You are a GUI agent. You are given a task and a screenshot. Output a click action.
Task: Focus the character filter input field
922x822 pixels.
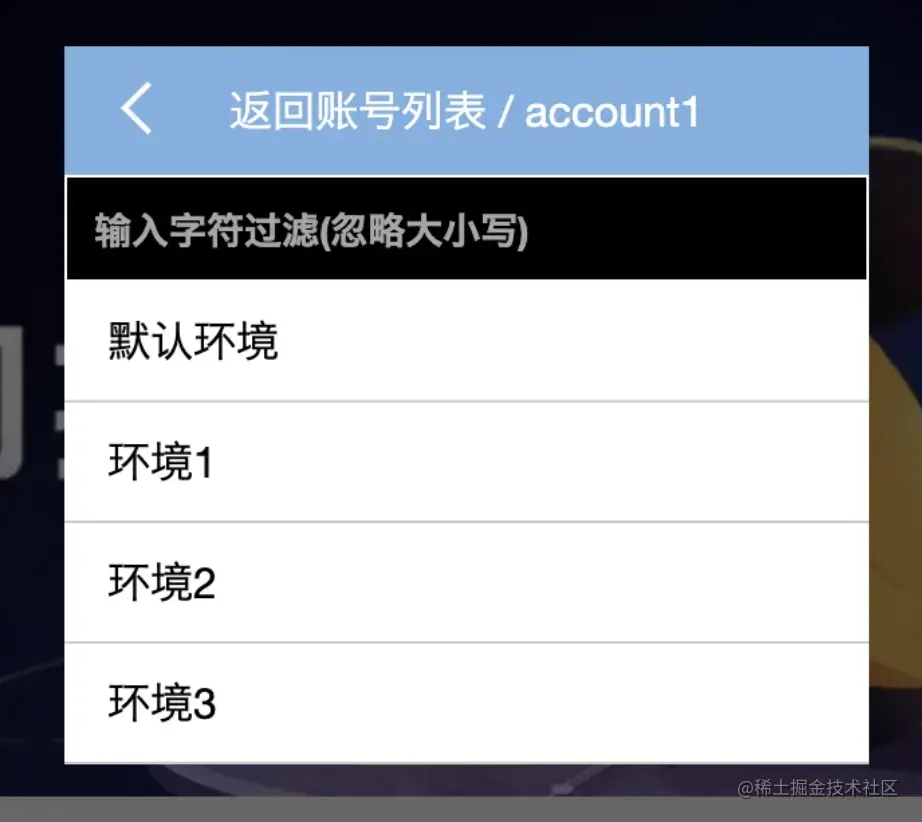466,231
